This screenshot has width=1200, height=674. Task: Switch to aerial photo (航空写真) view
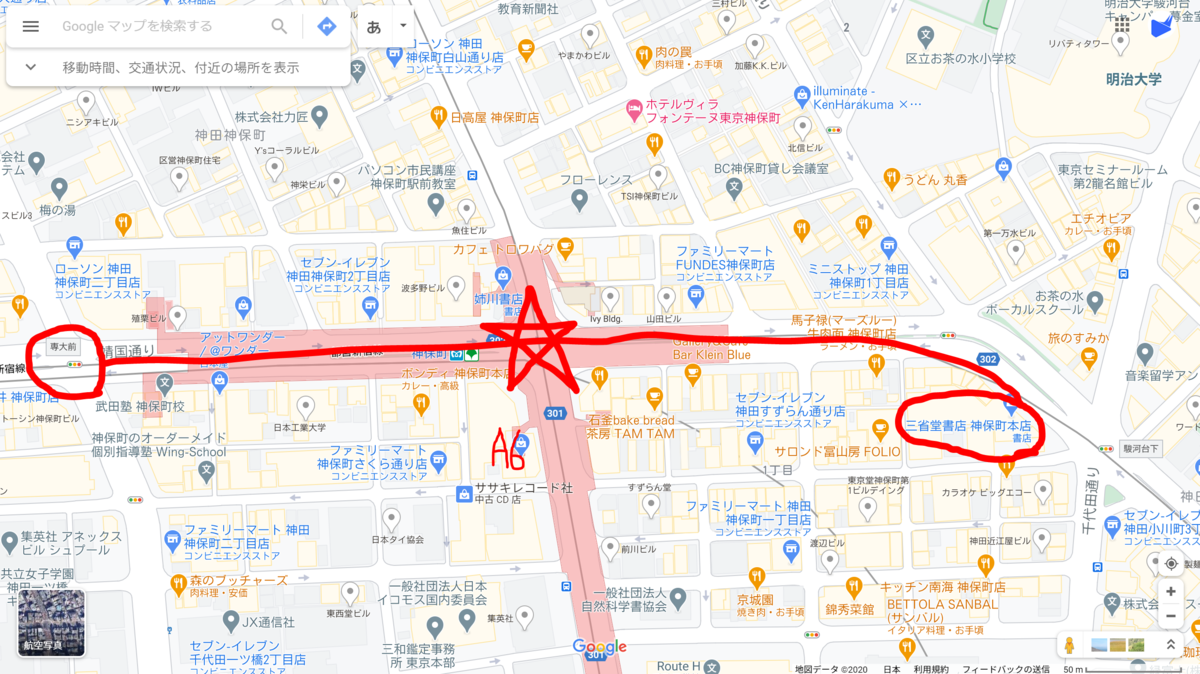tap(51, 623)
